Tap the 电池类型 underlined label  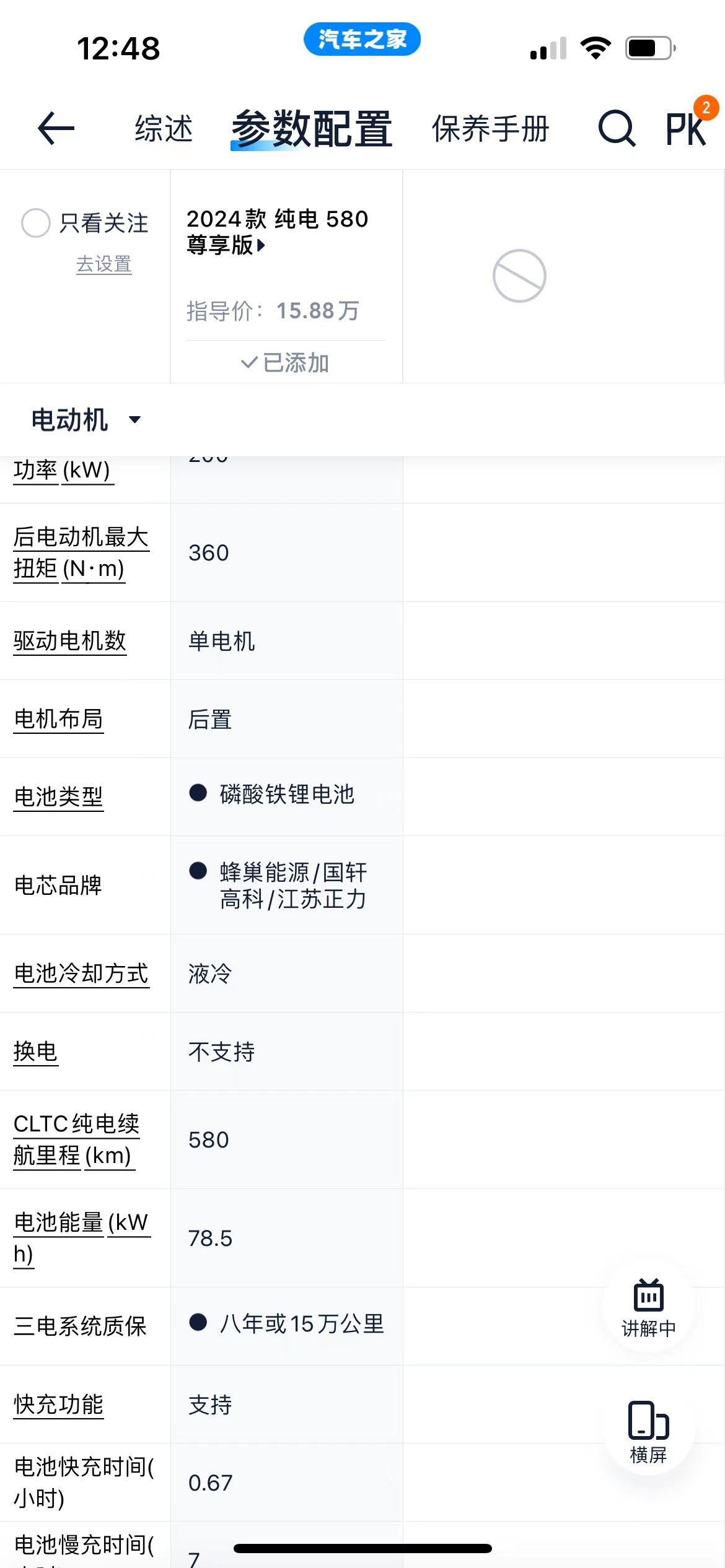click(x=58, y=797)
